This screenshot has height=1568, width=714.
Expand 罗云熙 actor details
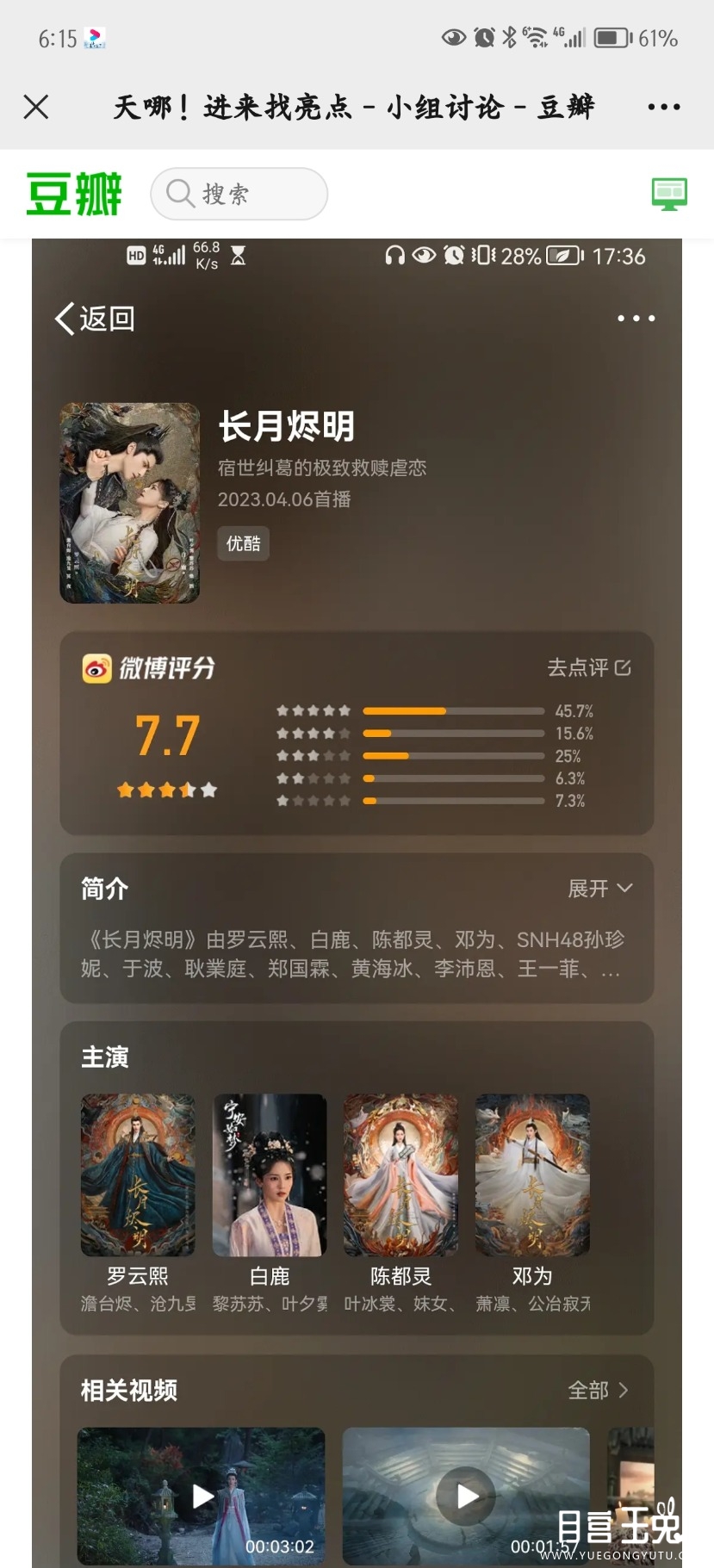point(137,1174)
